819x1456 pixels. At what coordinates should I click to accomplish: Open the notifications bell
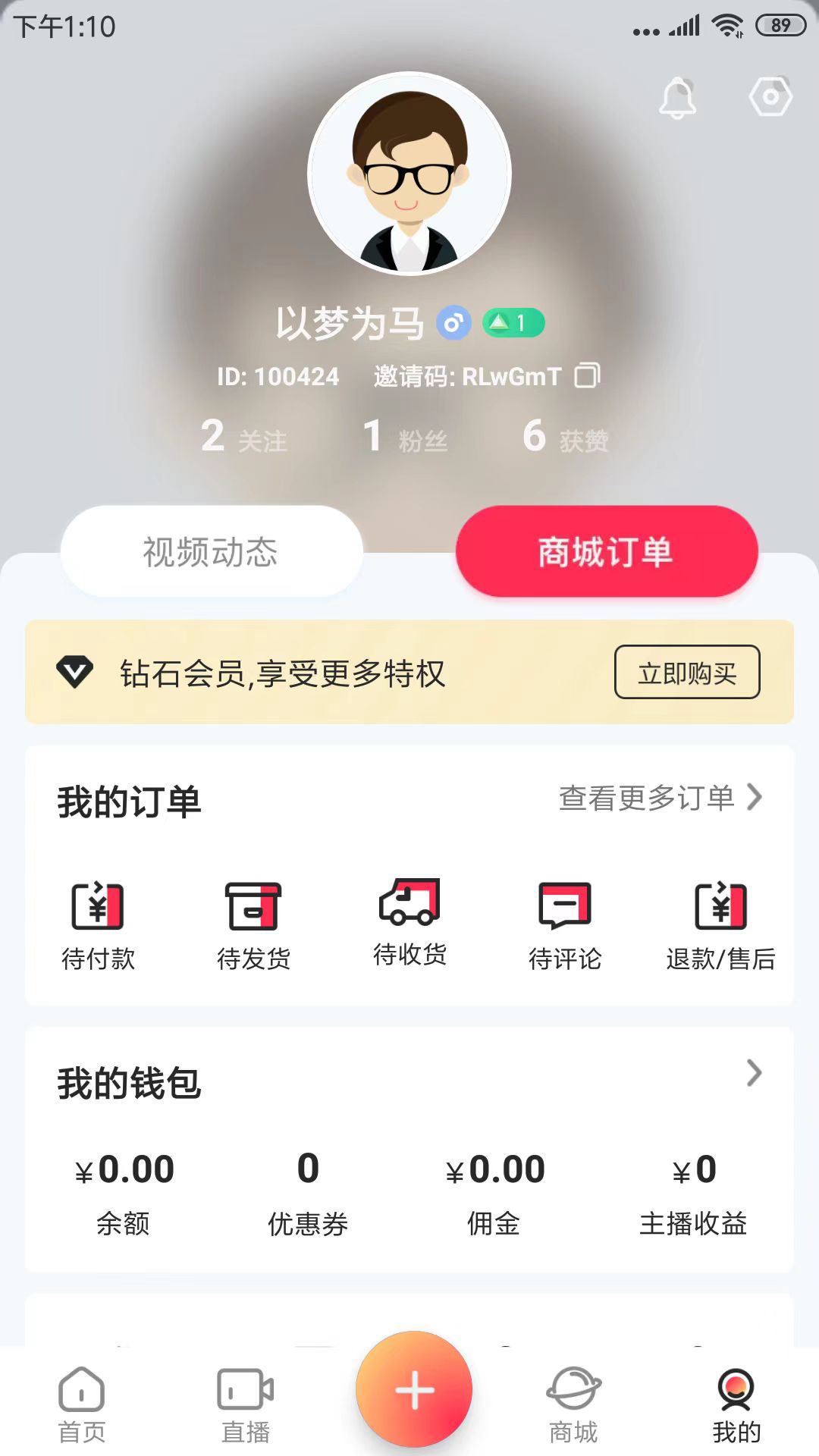tap(677, 99)
